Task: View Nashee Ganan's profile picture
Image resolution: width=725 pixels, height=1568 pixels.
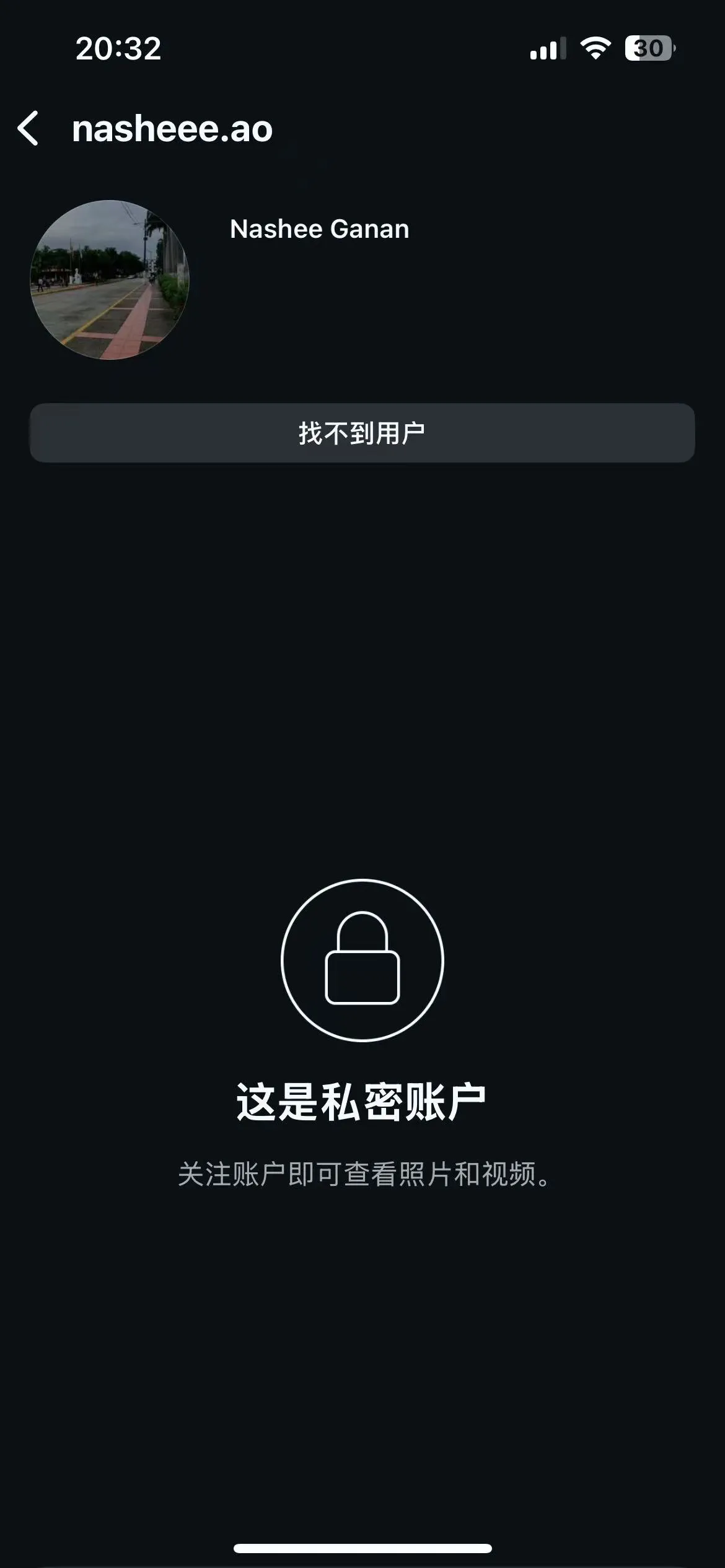Action: pos(110,280)
